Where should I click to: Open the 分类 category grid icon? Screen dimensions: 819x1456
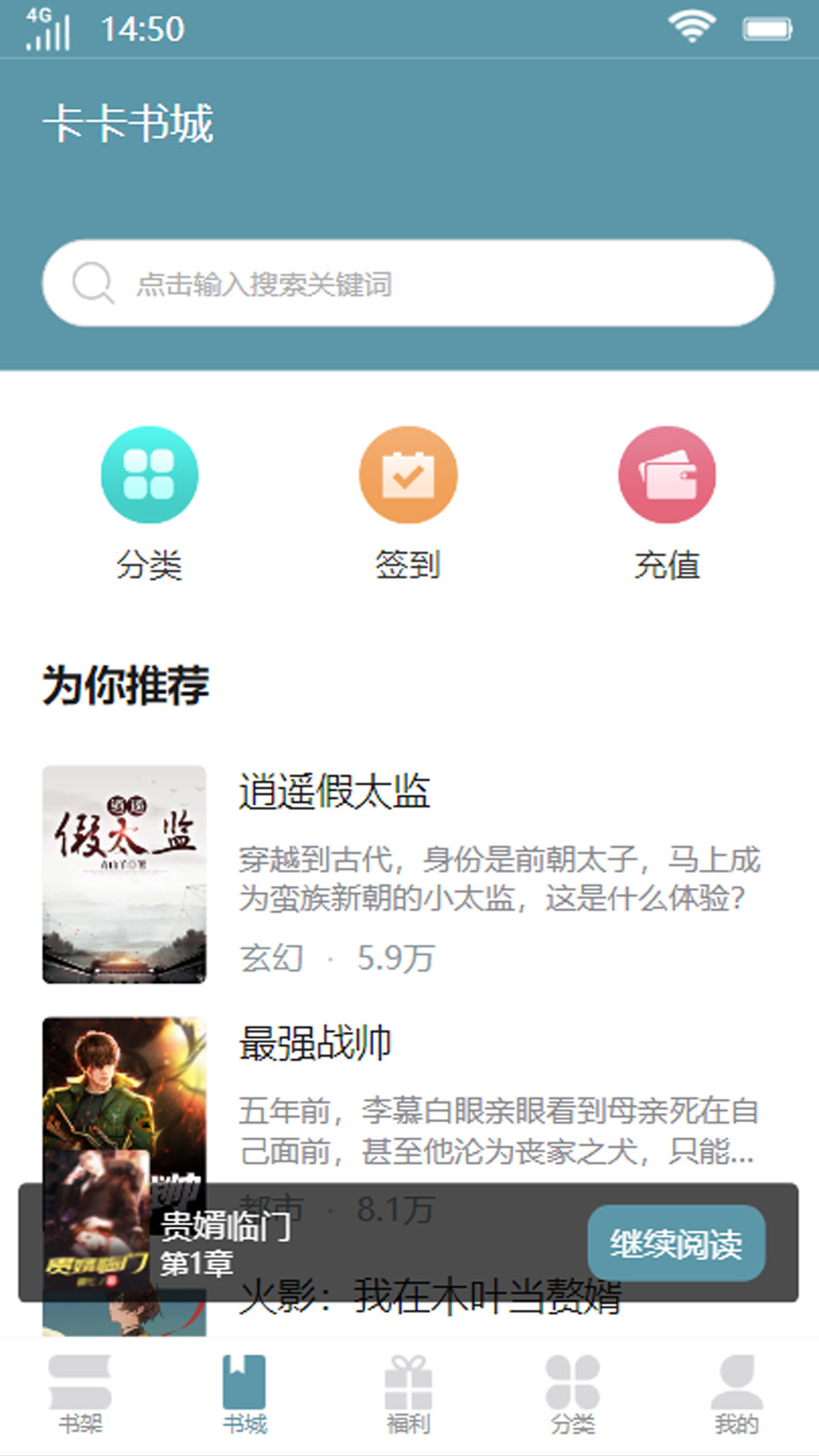point(149,473)
